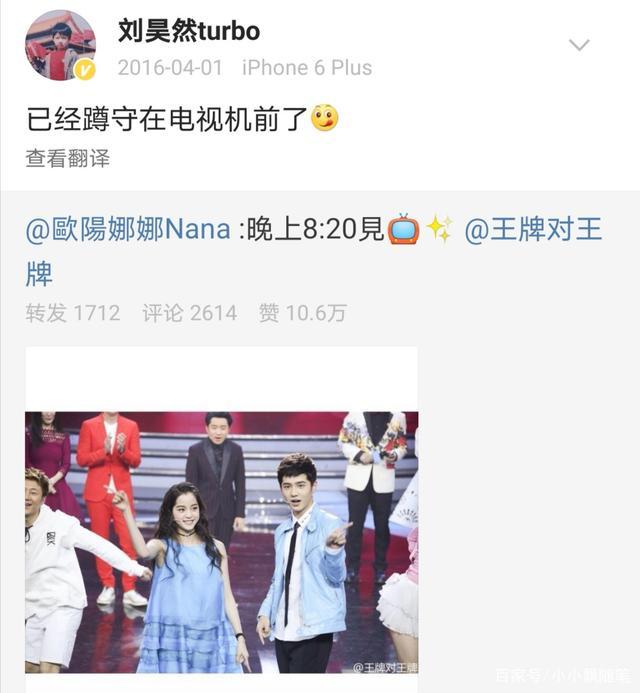
Task: Tap 查看翻译 to translate the post
Action: pyautogui.click(x=68, y=158)
